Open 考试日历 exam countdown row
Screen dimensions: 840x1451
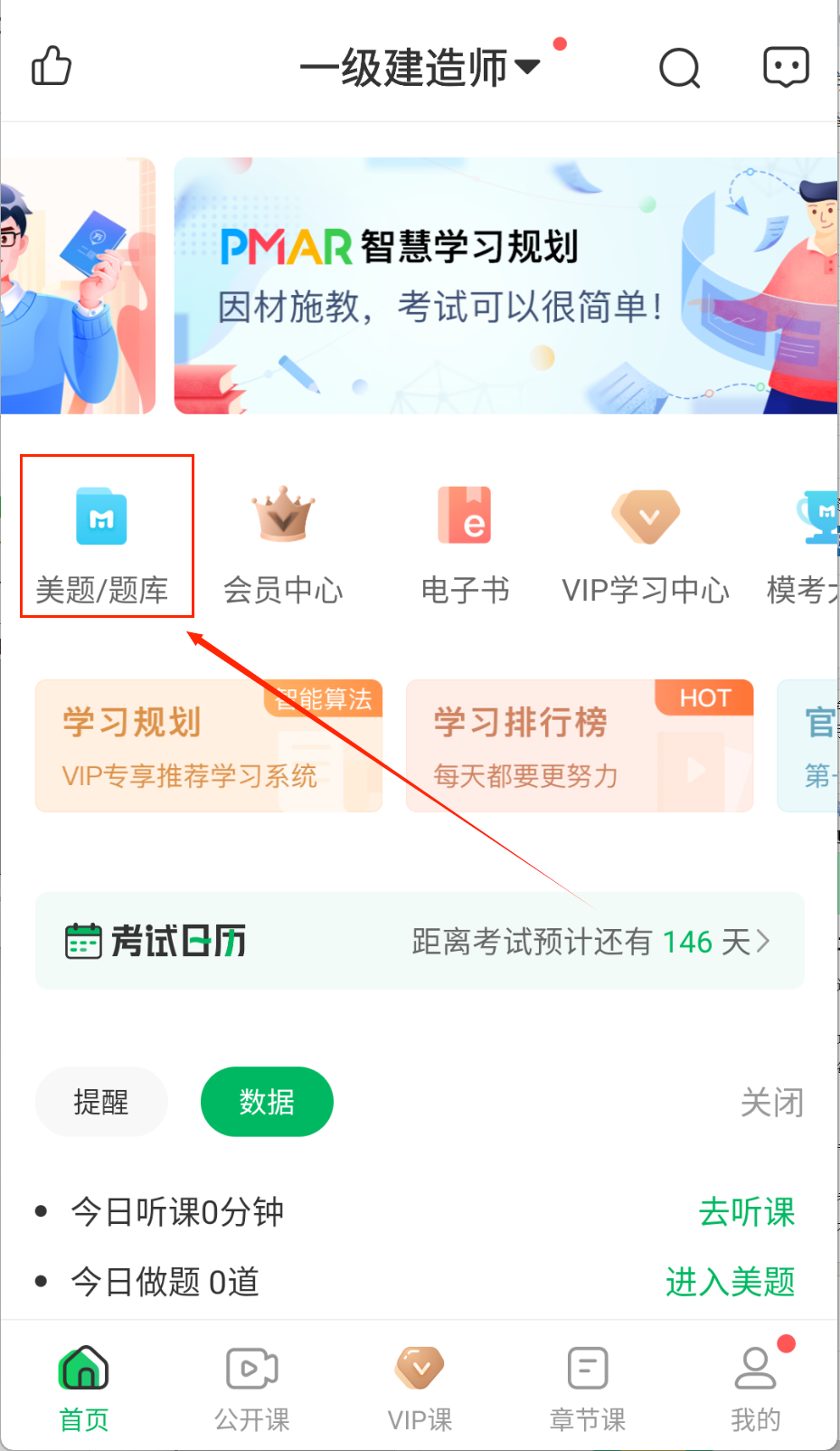pos(420,941)
